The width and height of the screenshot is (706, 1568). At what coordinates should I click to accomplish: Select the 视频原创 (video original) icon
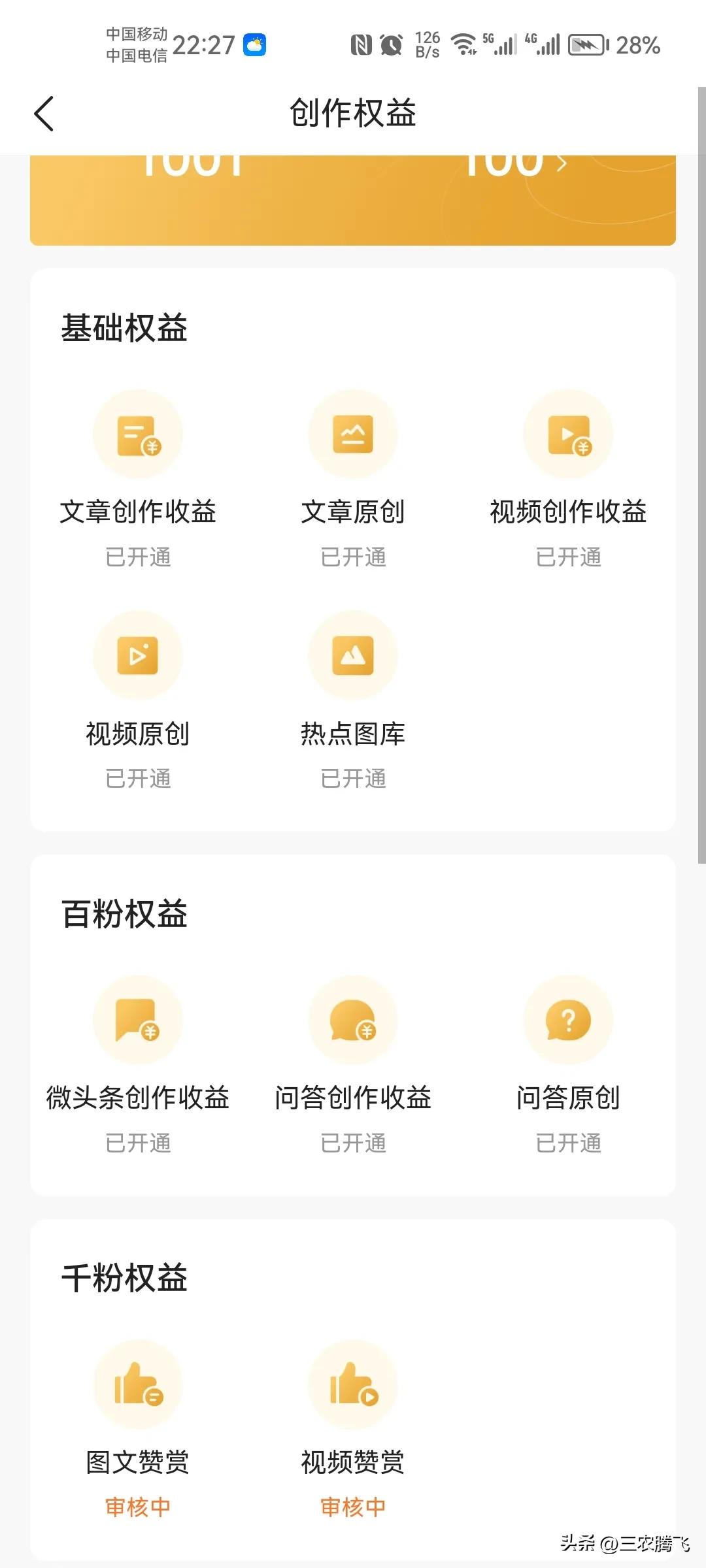pos(138,655)
